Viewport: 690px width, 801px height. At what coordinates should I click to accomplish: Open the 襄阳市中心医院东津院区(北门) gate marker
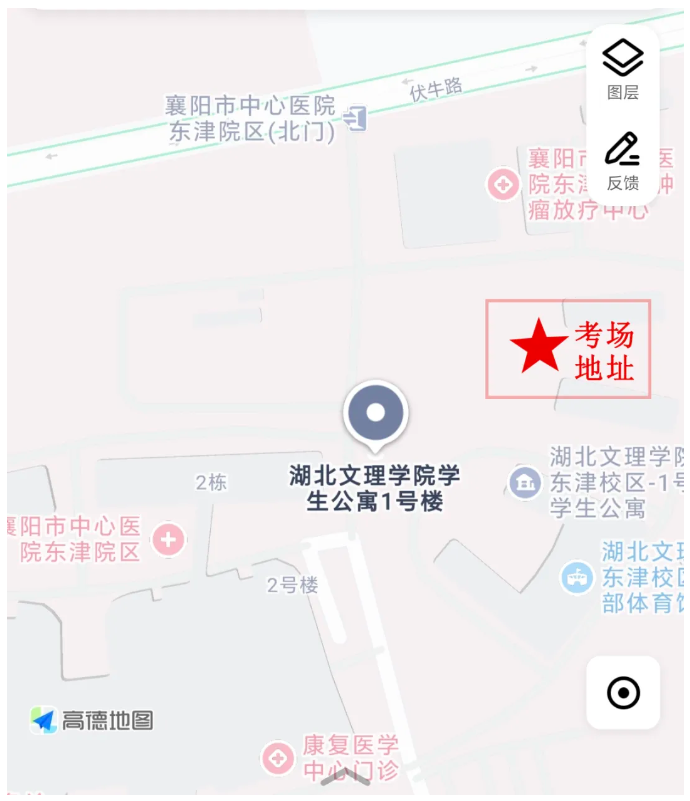coord(355,119)
